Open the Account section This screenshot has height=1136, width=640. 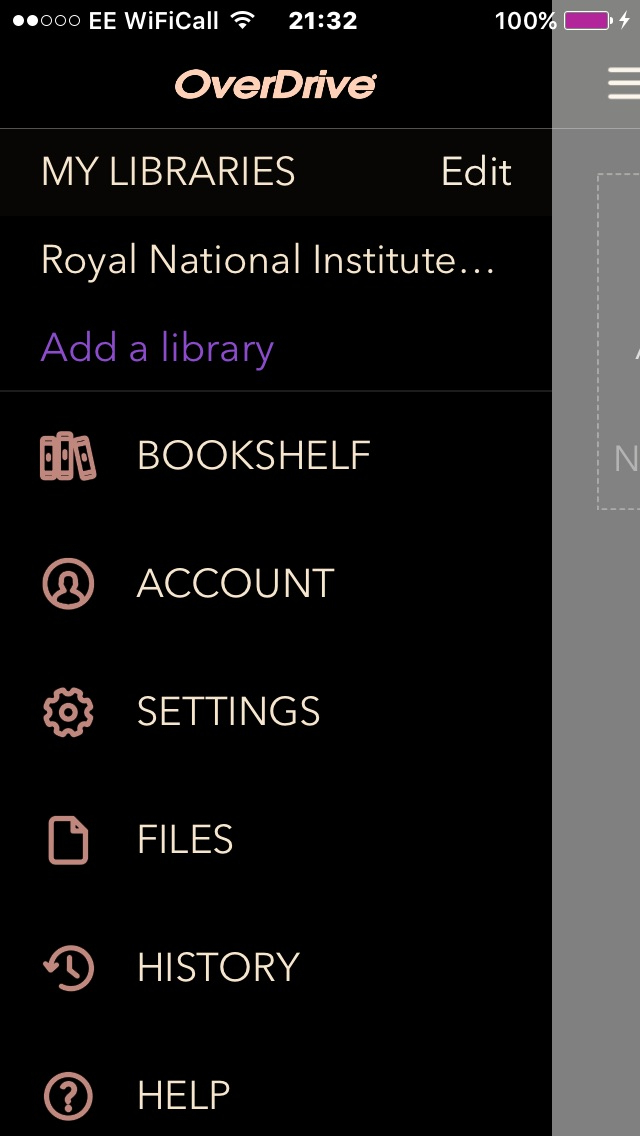tap(235, 584)
